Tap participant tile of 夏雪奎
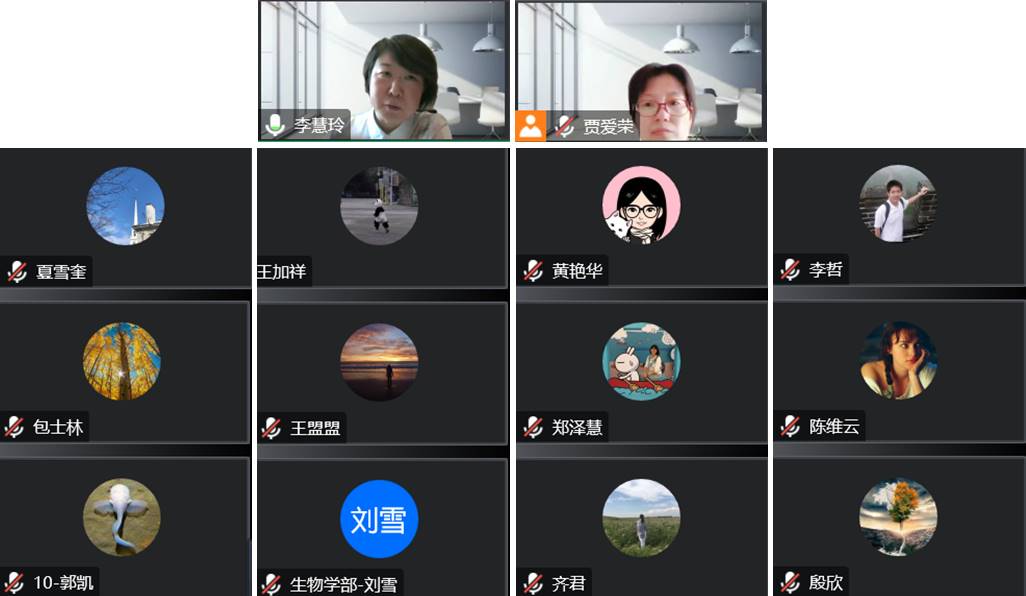1026x596 pixels. (125, 217)
